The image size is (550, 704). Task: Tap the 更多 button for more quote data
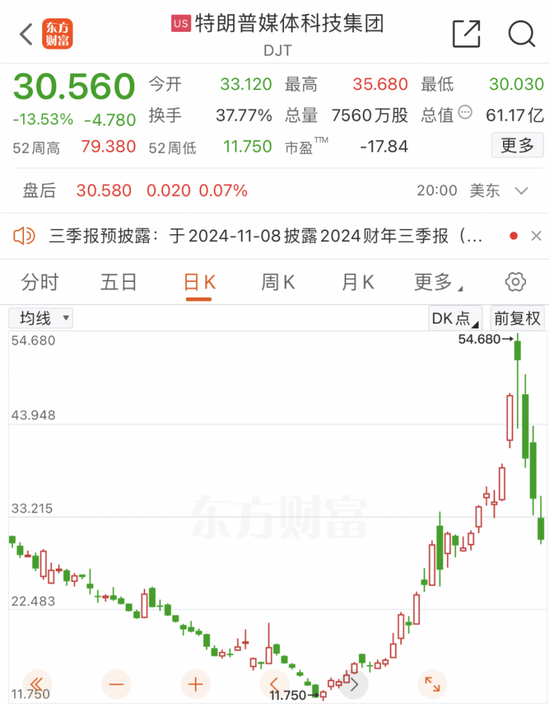point(517,145)
